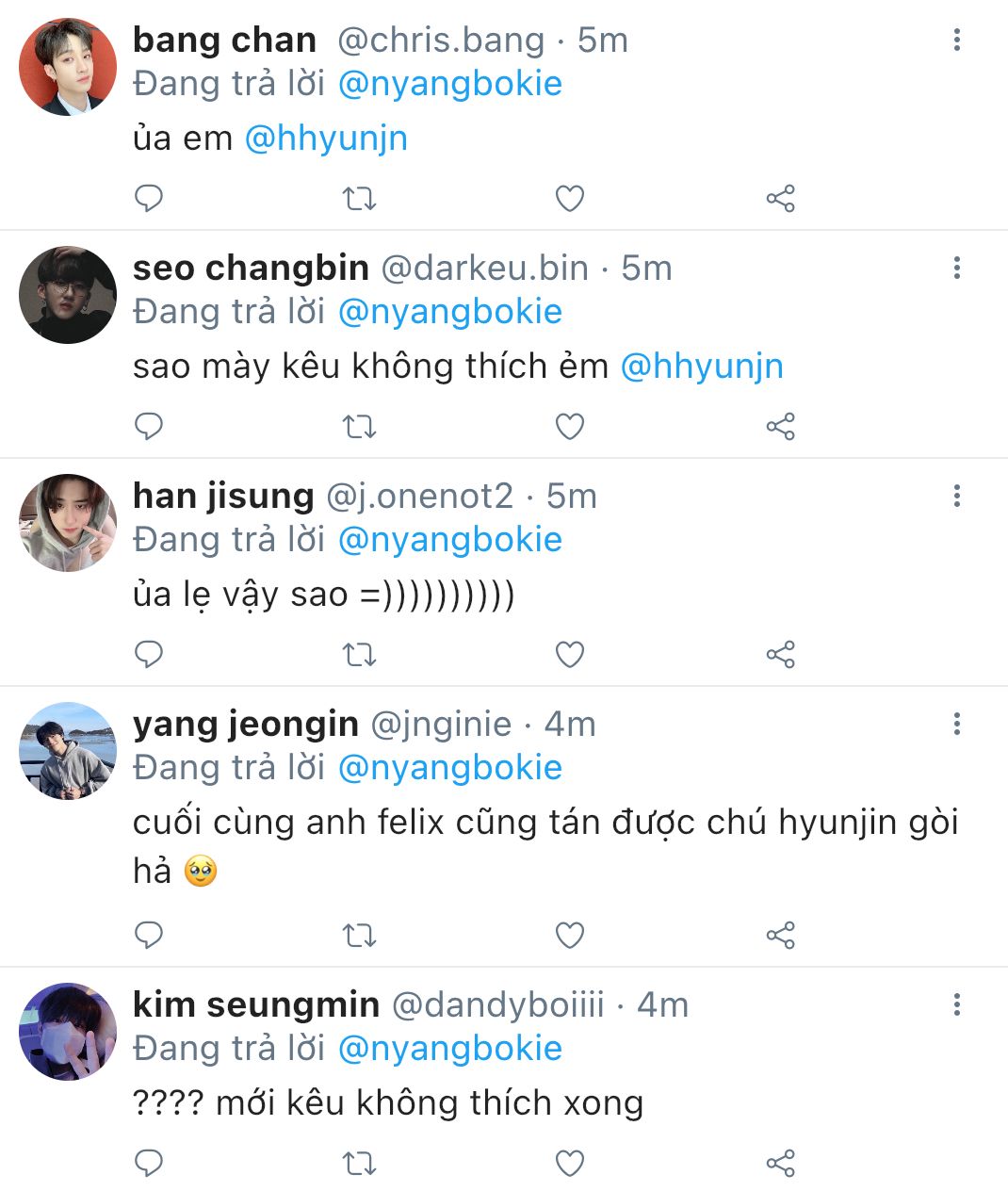Like bang chan's reply
Viewport: 1008px width, 1191px height.
[x=569, y=199]
